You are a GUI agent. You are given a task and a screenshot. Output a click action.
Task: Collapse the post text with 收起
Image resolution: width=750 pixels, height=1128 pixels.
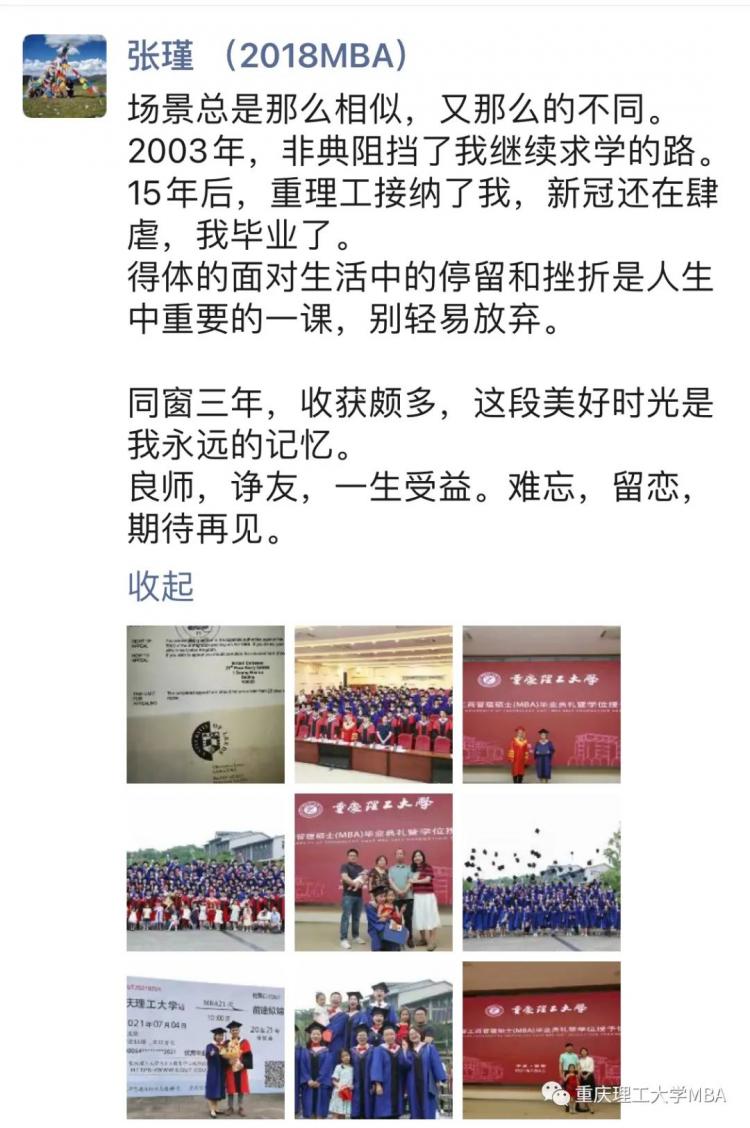160,586
